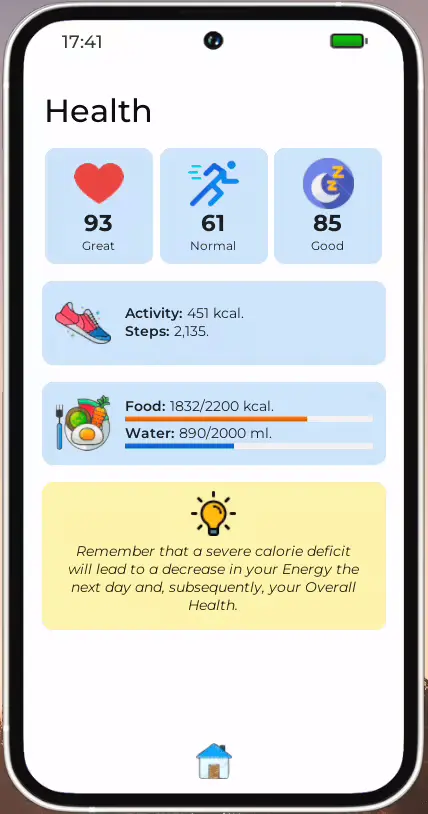This screenshot has height=814, width=428.
Task: Open the heart score card rated Great
Action: click(x=99, y=206)
